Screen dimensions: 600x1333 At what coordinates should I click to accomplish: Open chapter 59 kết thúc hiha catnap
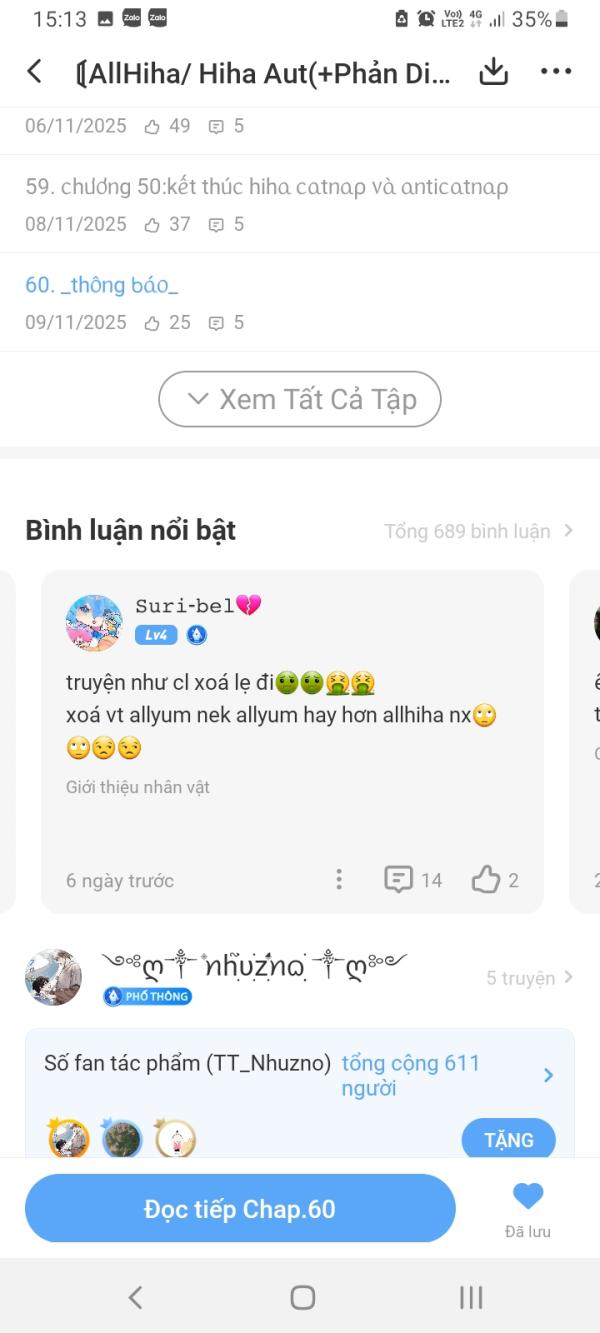(x=267, y=187)
